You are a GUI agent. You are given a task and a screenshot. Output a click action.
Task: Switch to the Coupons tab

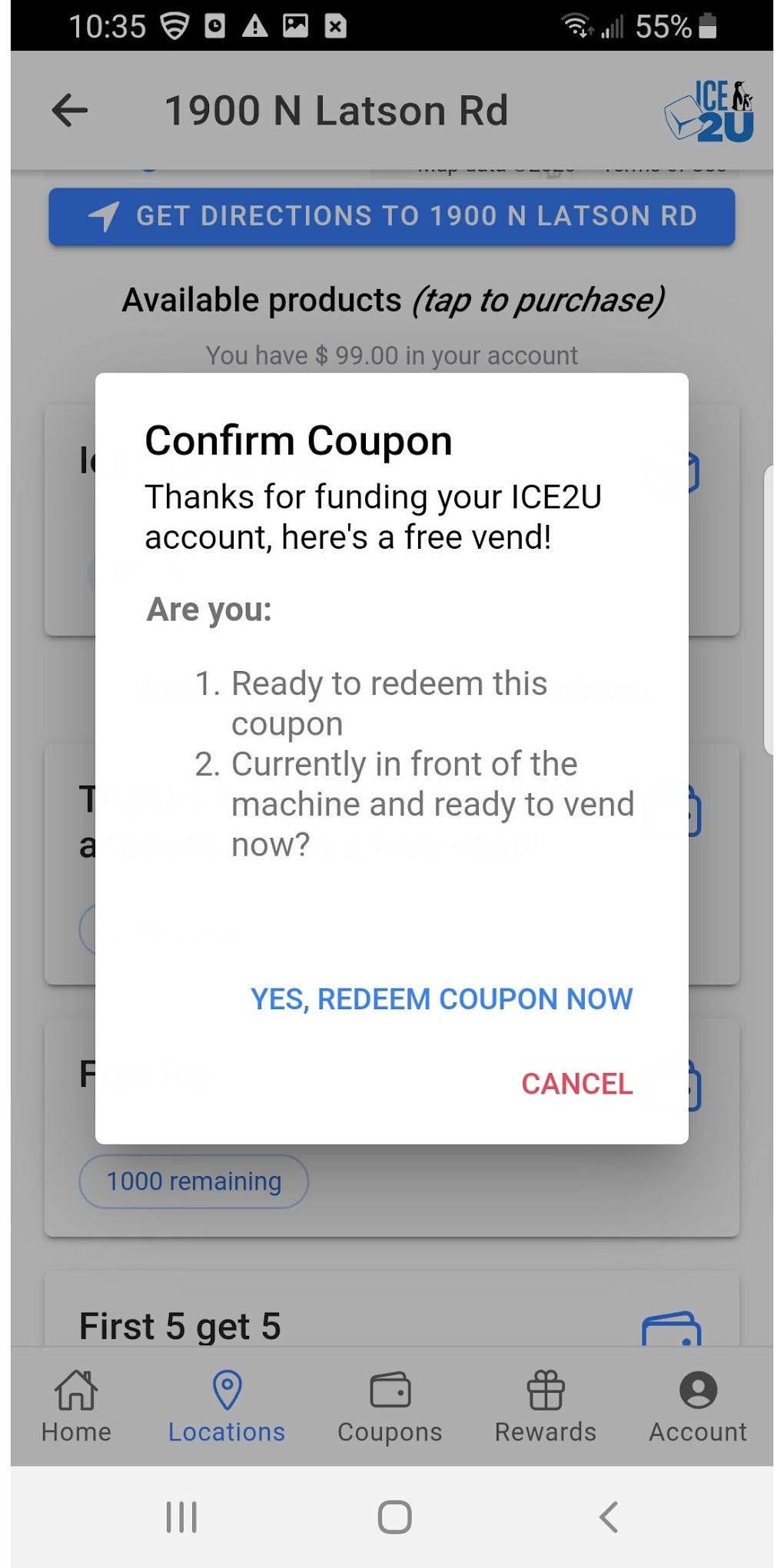pos(390,1407)
